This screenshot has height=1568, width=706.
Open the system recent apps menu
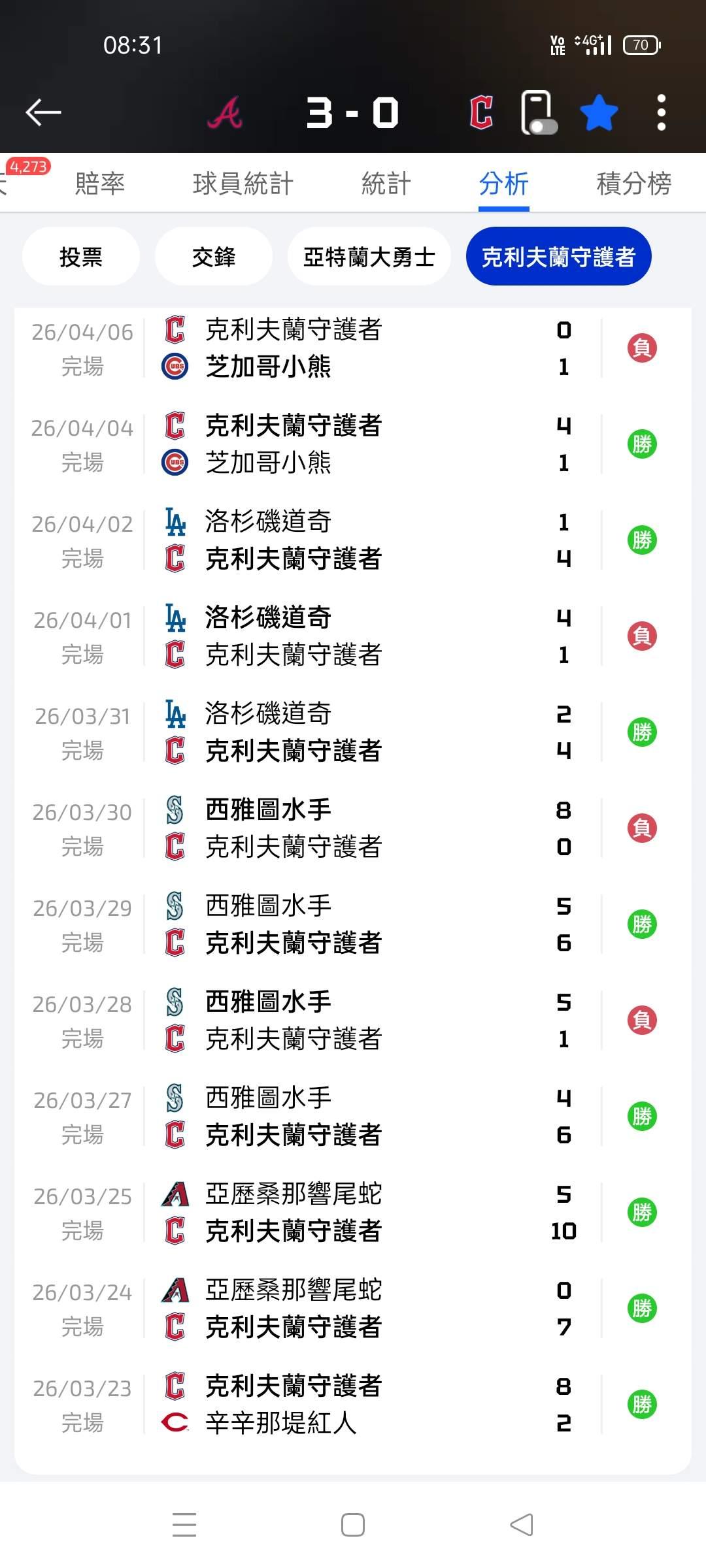point(184,1526)
